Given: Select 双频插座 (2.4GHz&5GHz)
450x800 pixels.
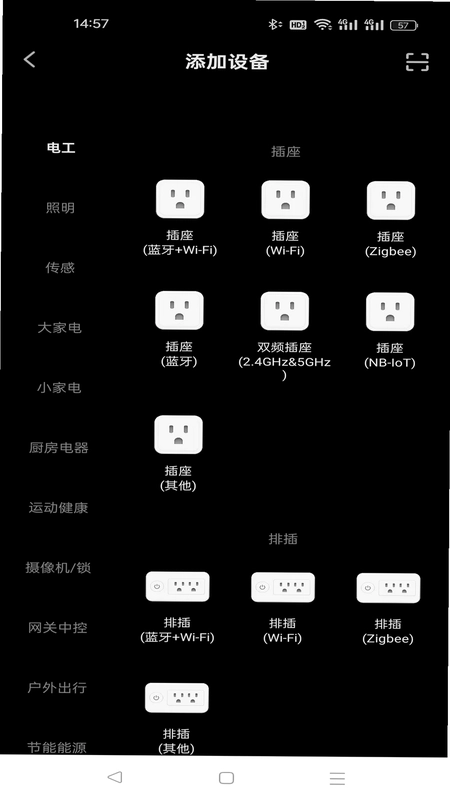Looking at the screenshot, I should [285, 337].
